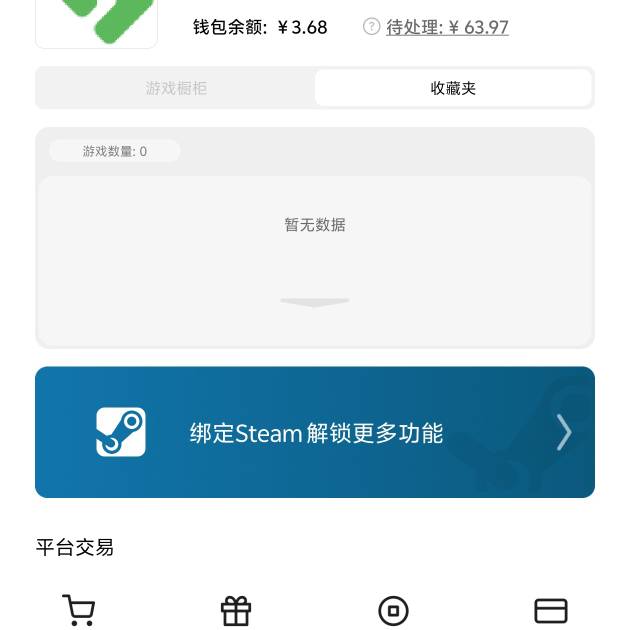Tap the circular square icon under 平台交易

pos(393,610)
